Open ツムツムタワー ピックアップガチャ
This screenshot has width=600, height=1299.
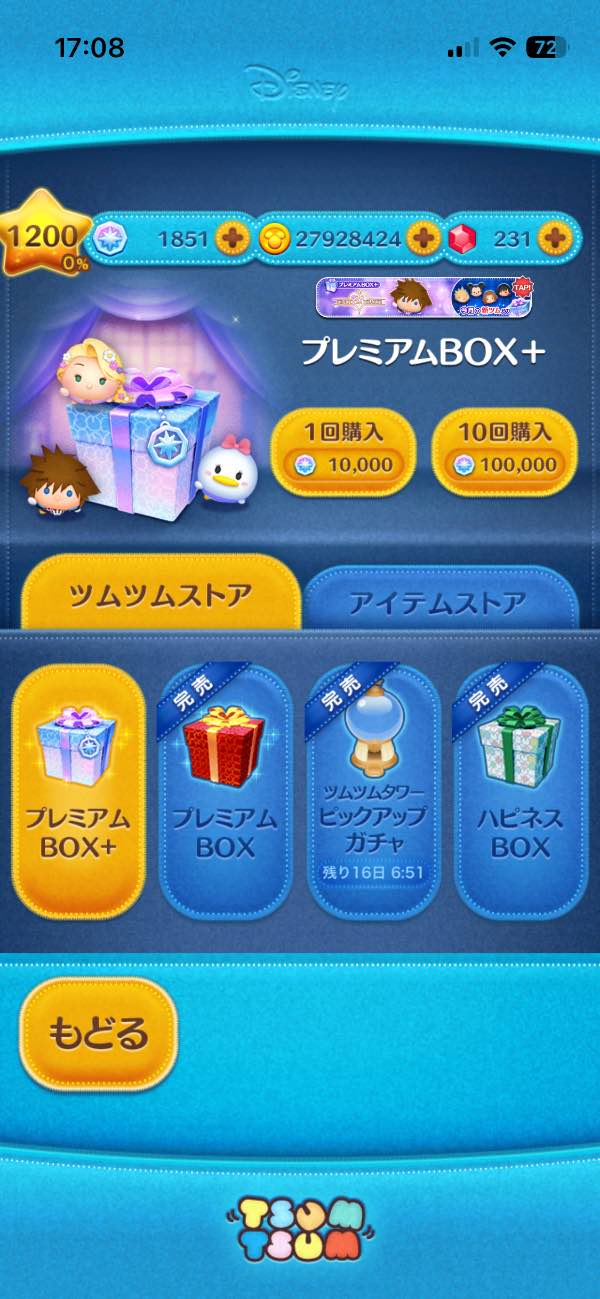tap(373, 790)
